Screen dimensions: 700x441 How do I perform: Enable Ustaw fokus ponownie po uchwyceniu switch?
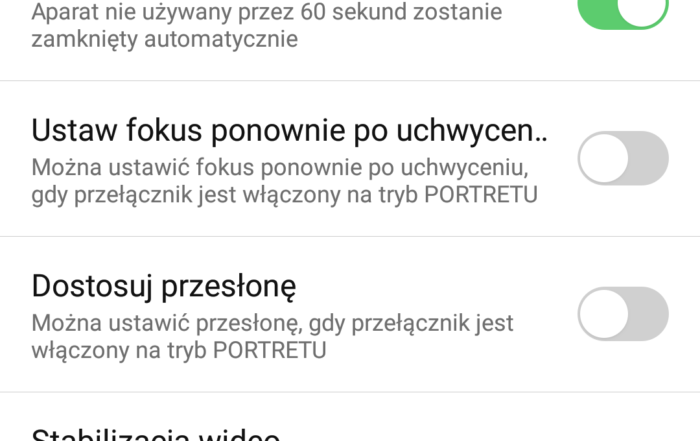pos(622,158)
